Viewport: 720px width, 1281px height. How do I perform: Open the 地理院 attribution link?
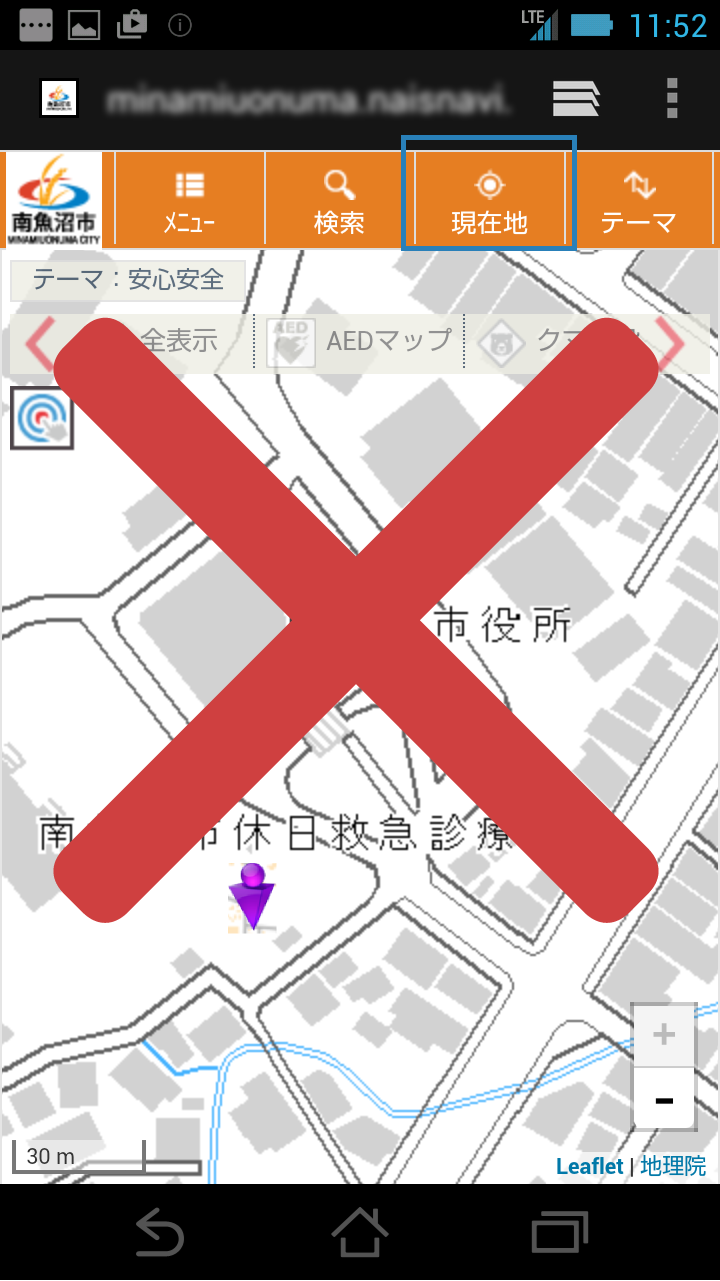click(673, 1166)
